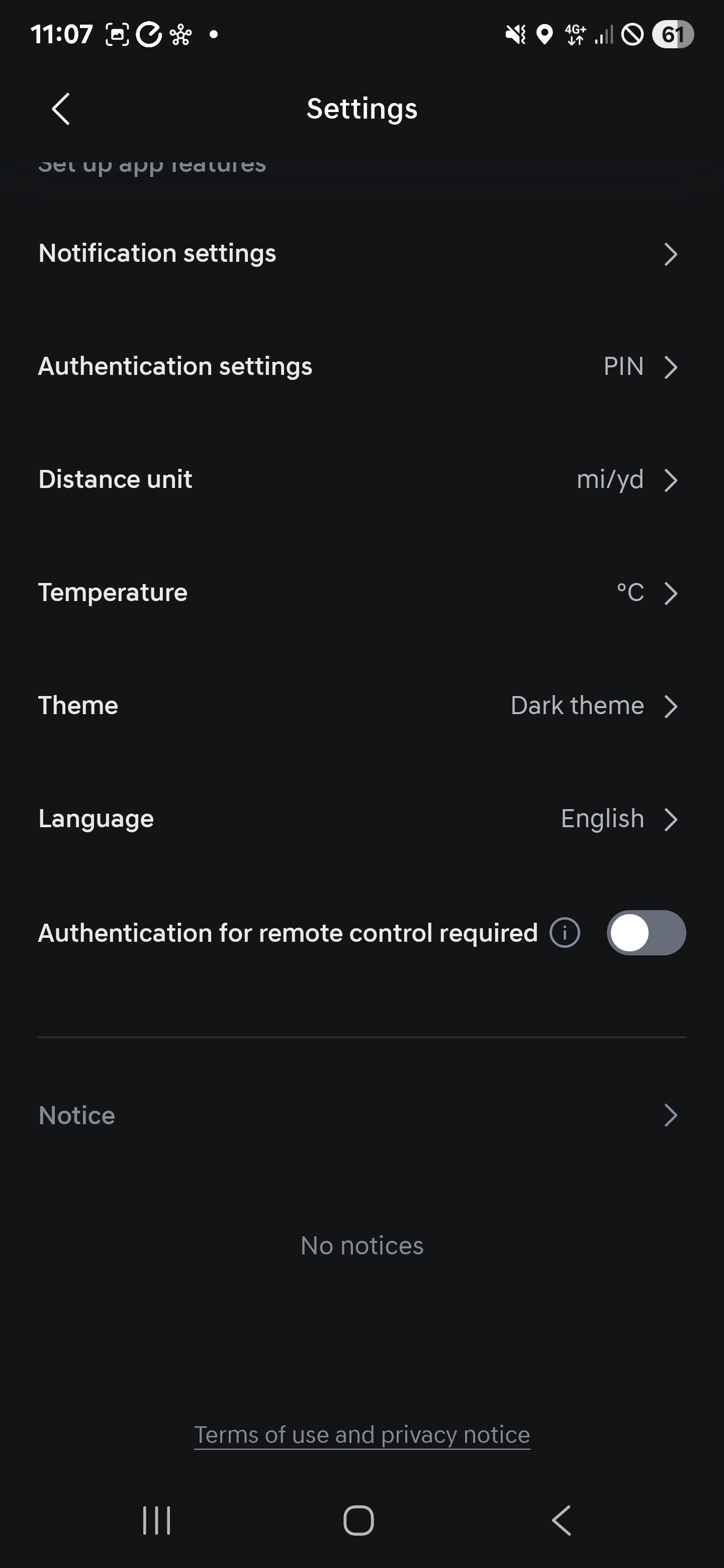
Task: Show info about remote control authentication
Action: click(x=565, y=933)
